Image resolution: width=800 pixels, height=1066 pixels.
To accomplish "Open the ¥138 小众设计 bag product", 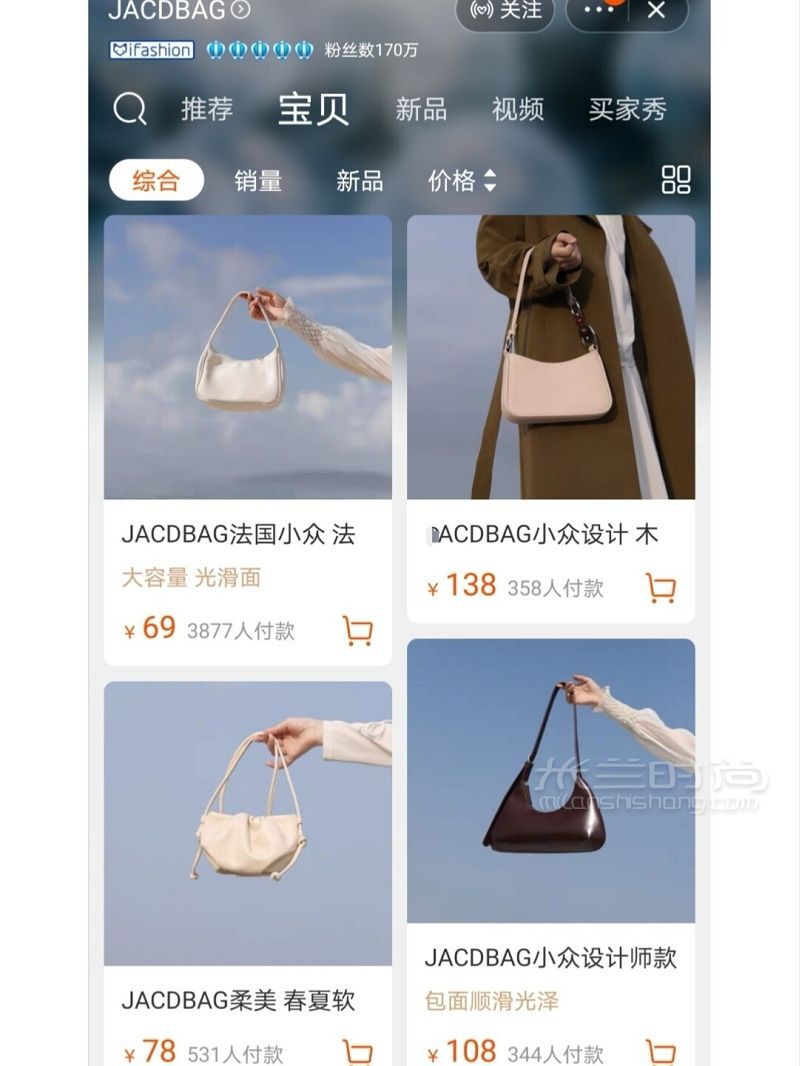I will [x=551, y=357].
